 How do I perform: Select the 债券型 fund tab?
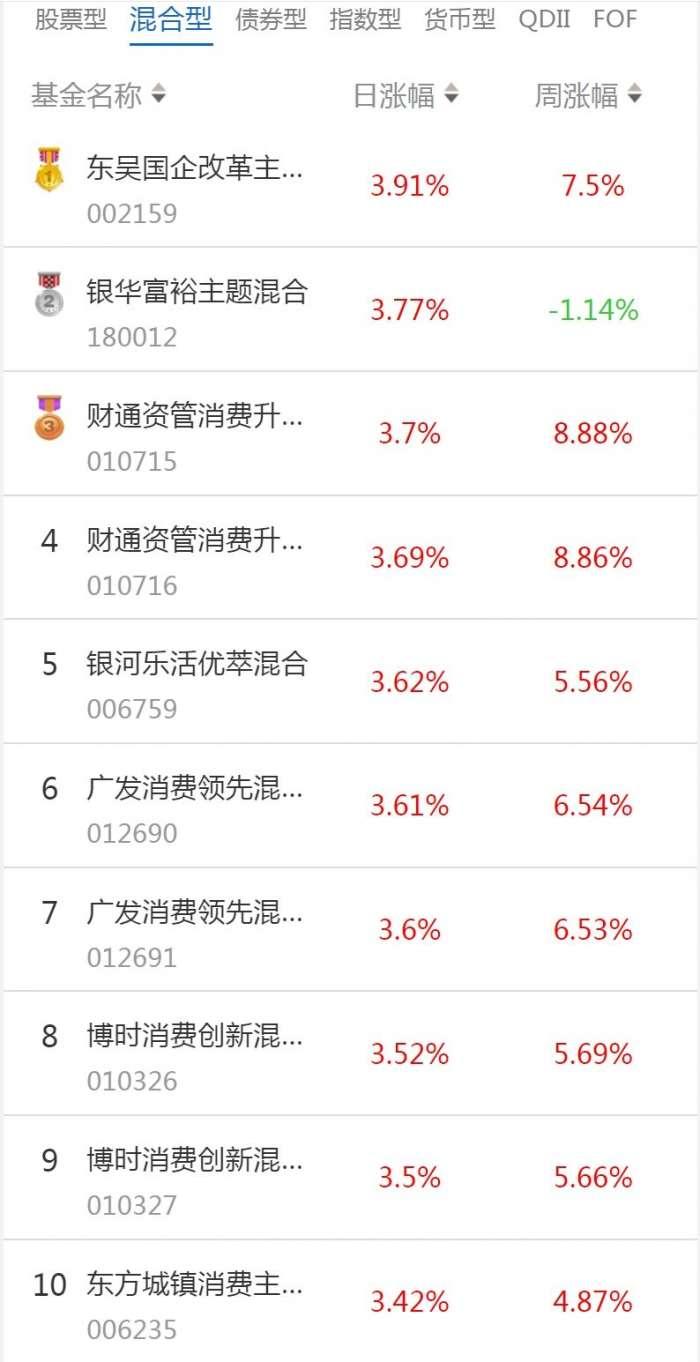coord(270,20)
